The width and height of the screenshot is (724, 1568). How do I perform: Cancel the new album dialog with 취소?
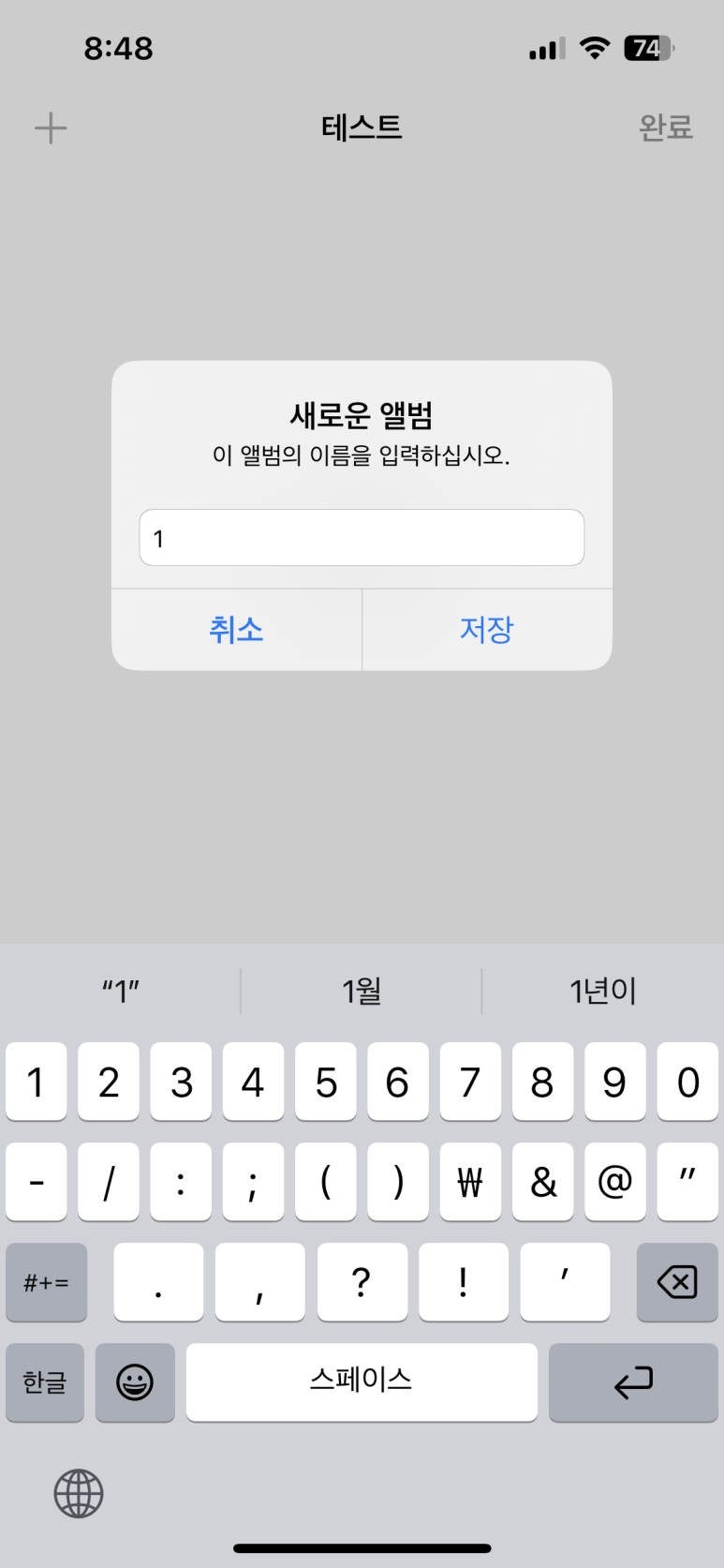pyautogui.click(x=236, y=629)
